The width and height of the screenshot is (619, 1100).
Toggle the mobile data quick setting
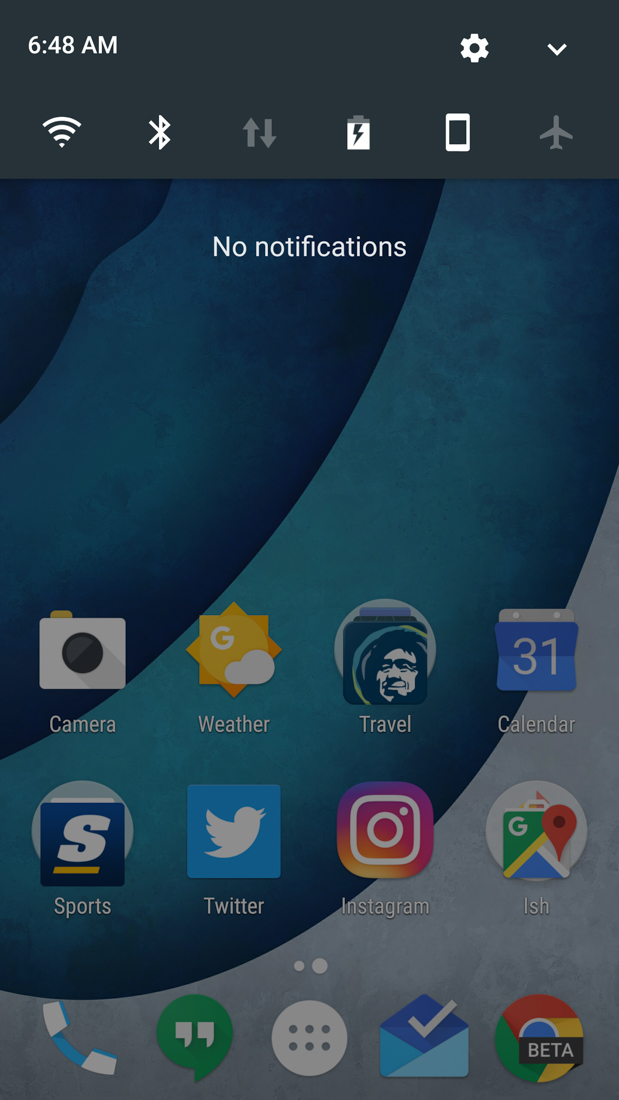[x=259, y=132]
